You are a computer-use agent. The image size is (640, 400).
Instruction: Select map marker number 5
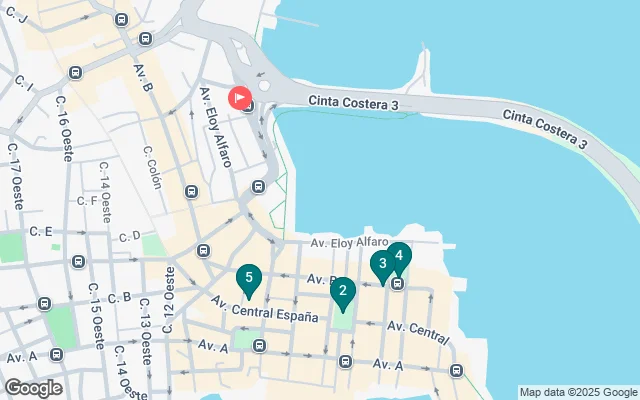pos(249,278)
